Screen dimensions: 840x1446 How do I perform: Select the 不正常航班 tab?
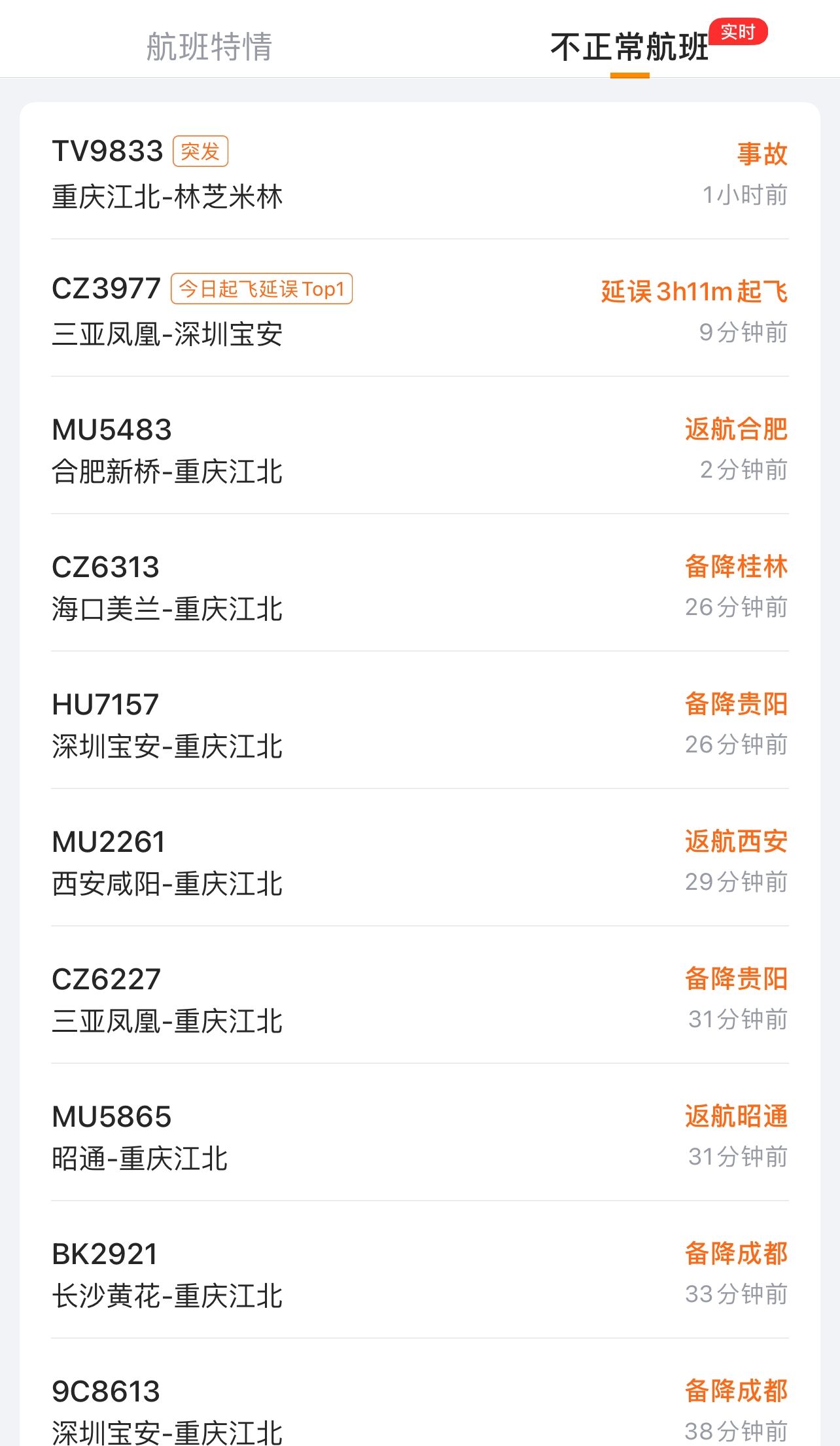[629, 47]
